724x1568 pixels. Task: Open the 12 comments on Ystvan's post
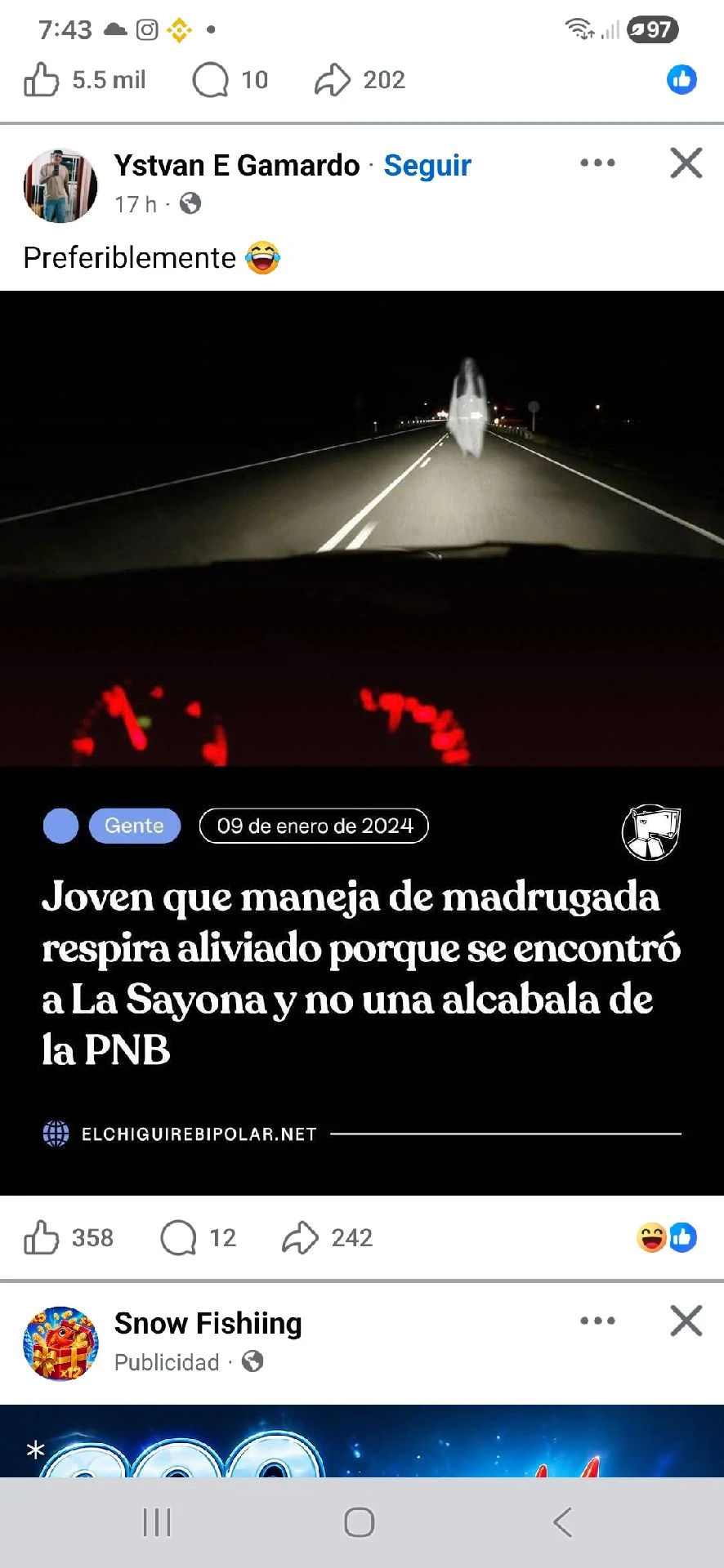198,1237
